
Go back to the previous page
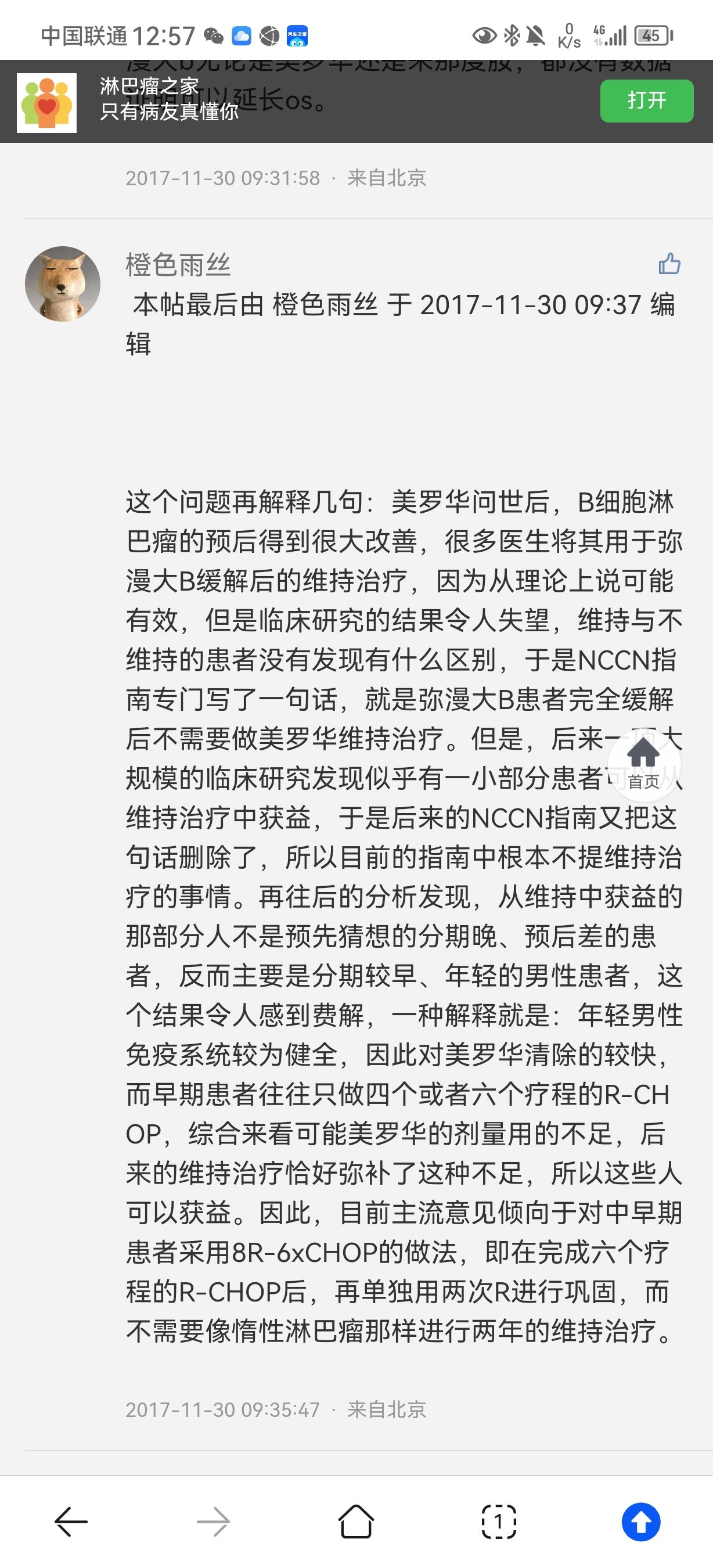click(71, 1522)
